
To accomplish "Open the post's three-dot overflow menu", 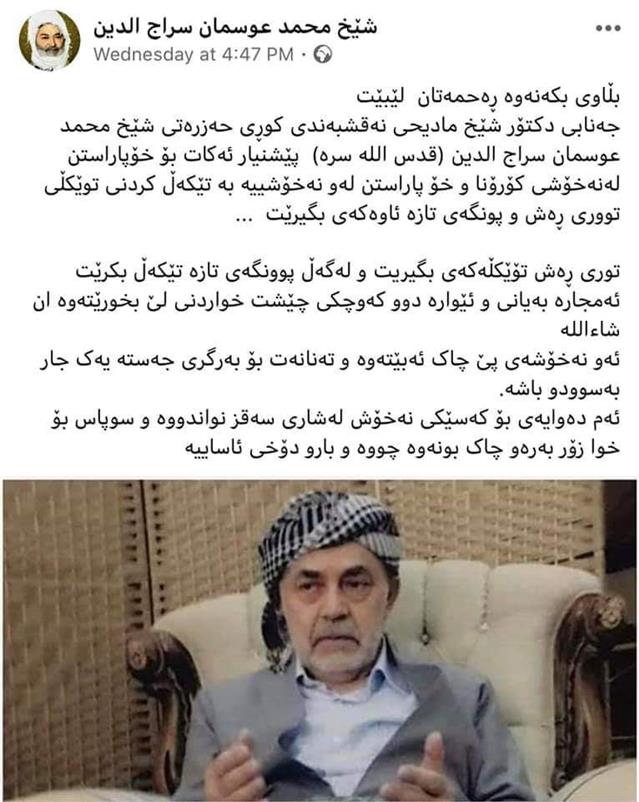I will (608, 28).
